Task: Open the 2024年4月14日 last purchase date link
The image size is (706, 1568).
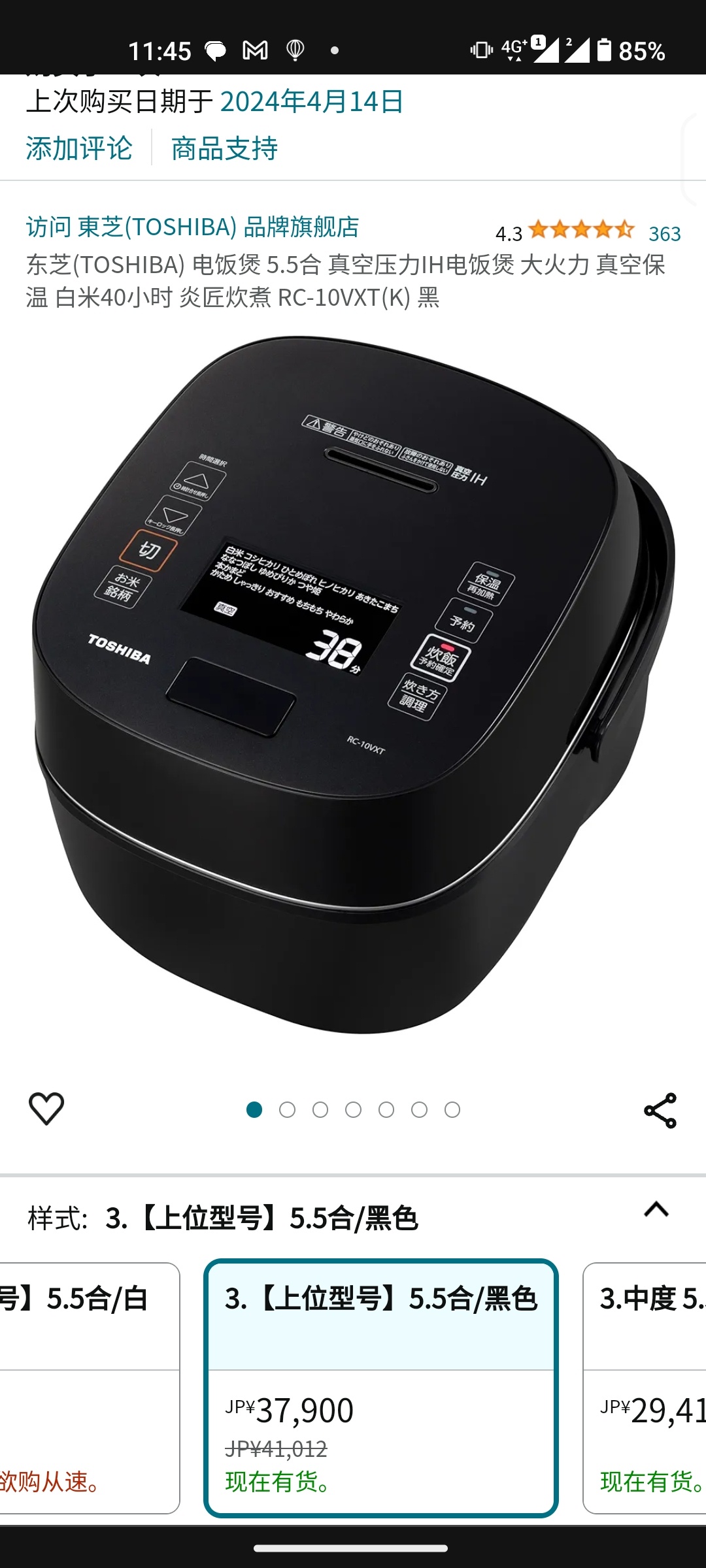Action: (312, 101)
